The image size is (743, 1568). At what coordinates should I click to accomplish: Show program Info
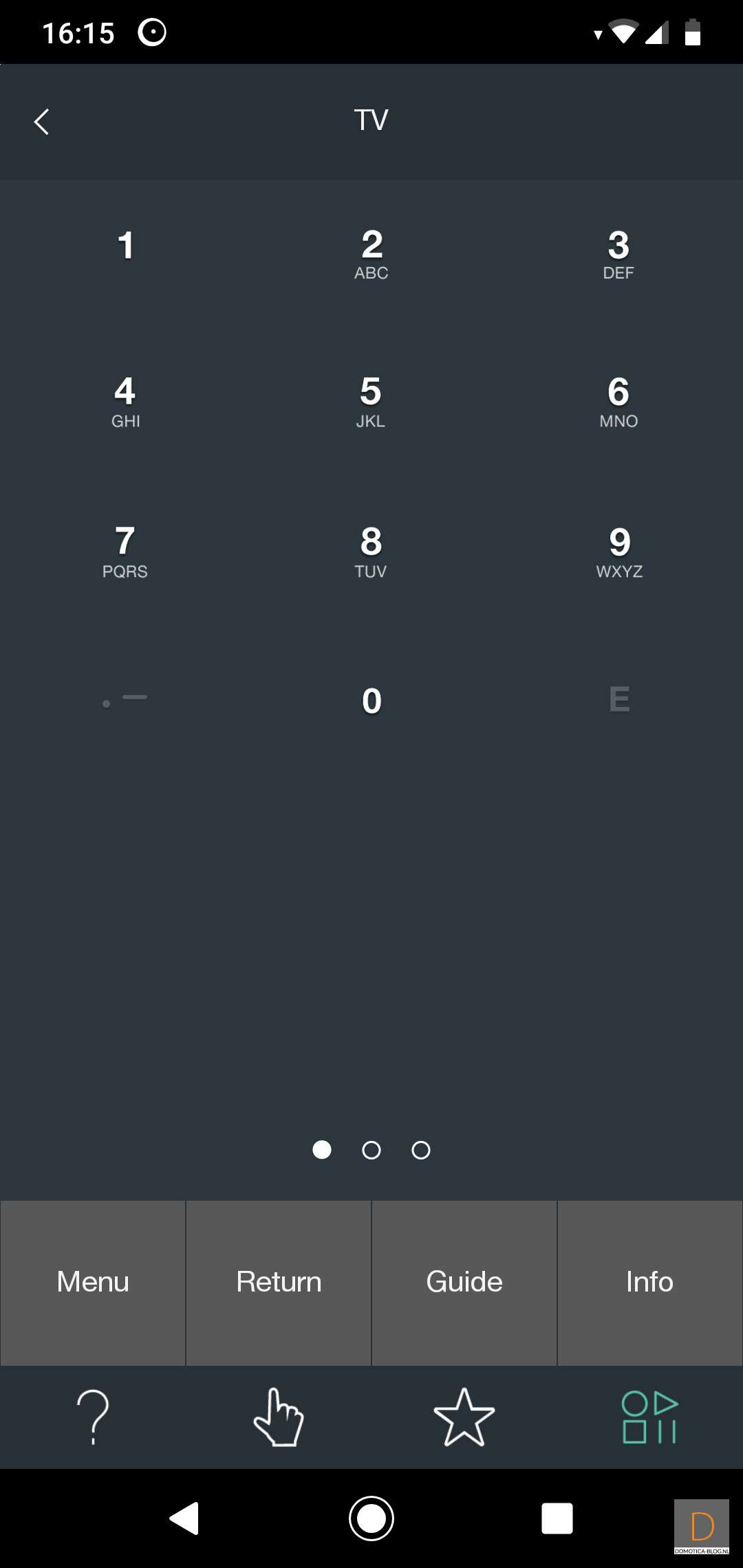click(x=650, y=1283)
